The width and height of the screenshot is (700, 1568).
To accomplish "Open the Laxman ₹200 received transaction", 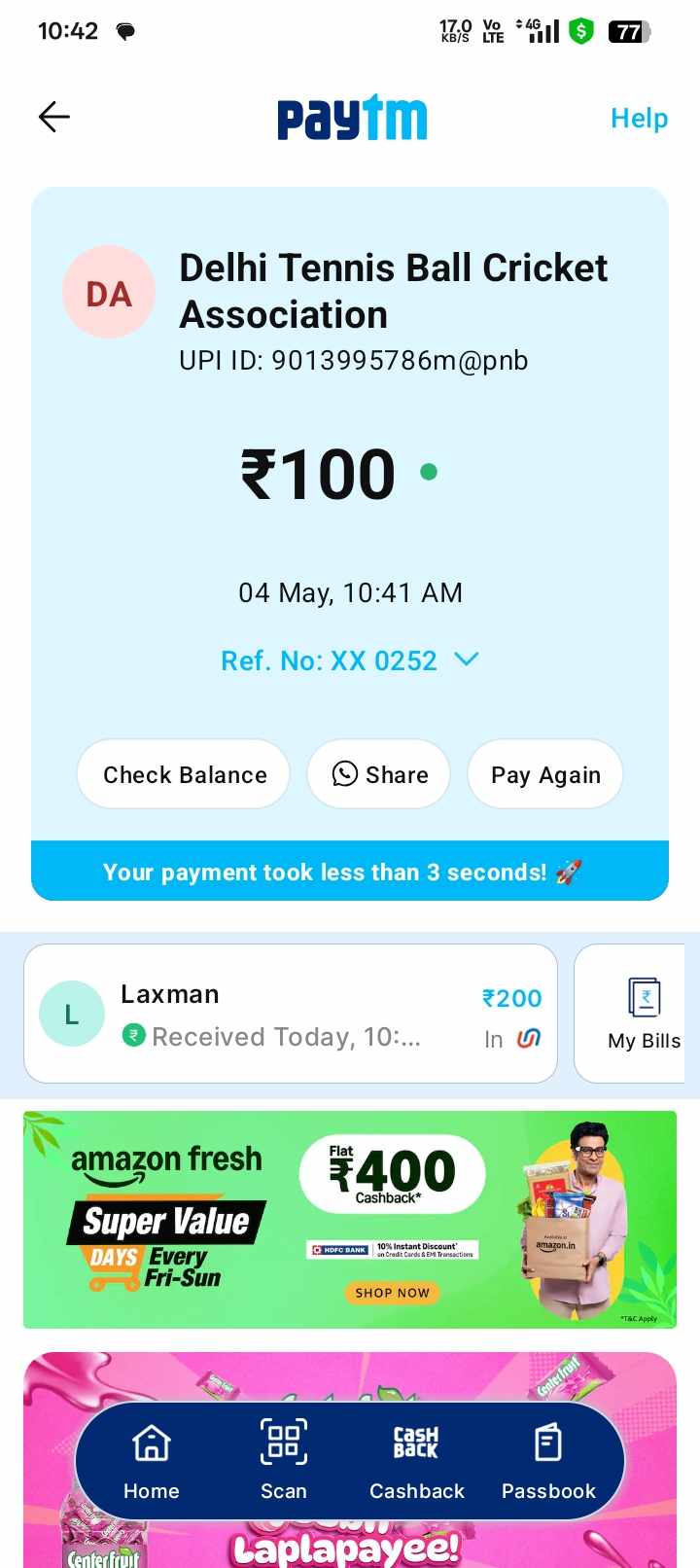I will point(290,1014).
